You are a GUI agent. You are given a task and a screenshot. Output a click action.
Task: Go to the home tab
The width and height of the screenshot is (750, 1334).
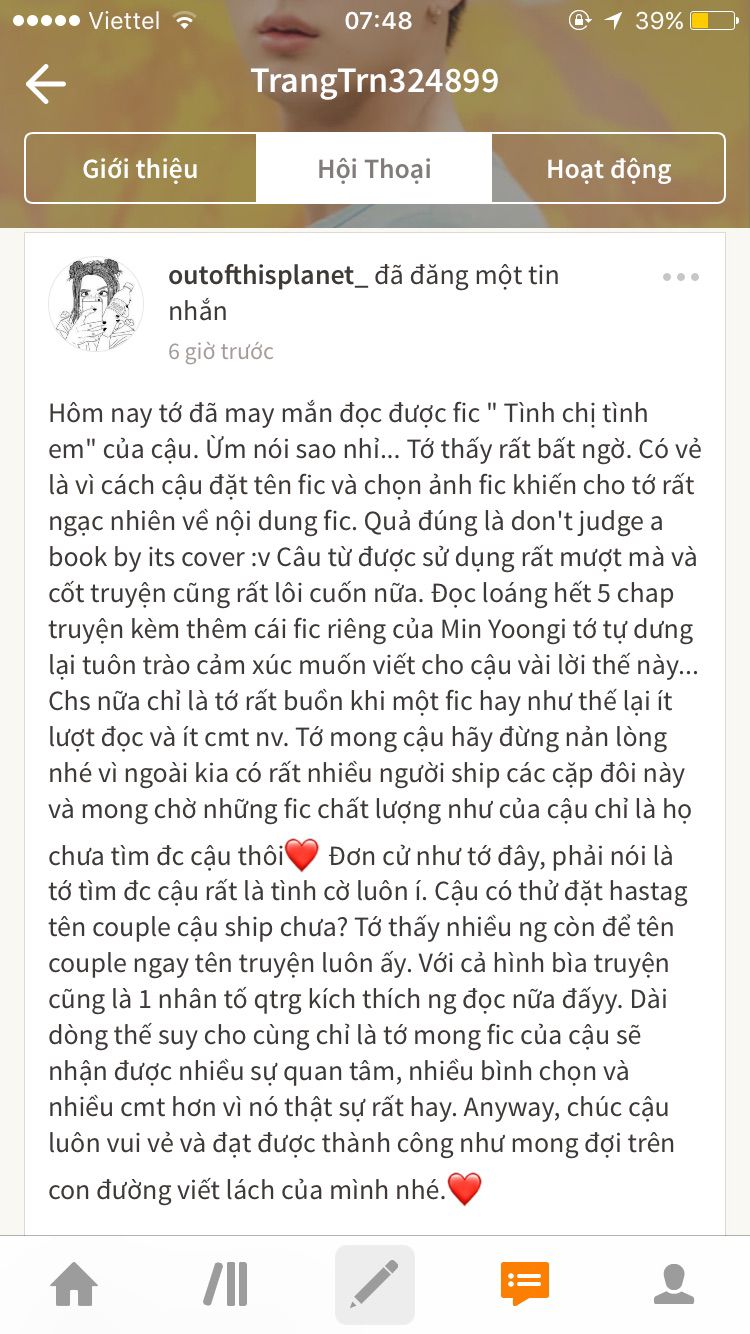pyautogui.click(x=75, y=1284)
